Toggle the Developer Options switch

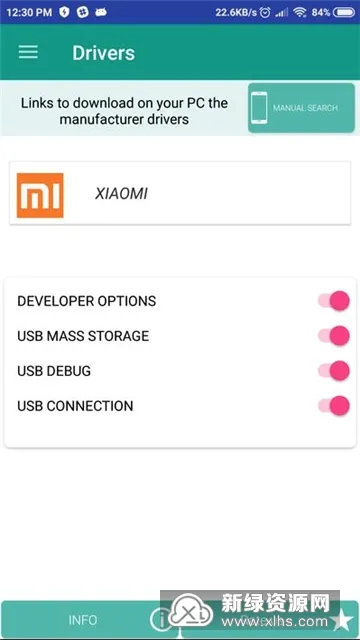click(334, 301)
